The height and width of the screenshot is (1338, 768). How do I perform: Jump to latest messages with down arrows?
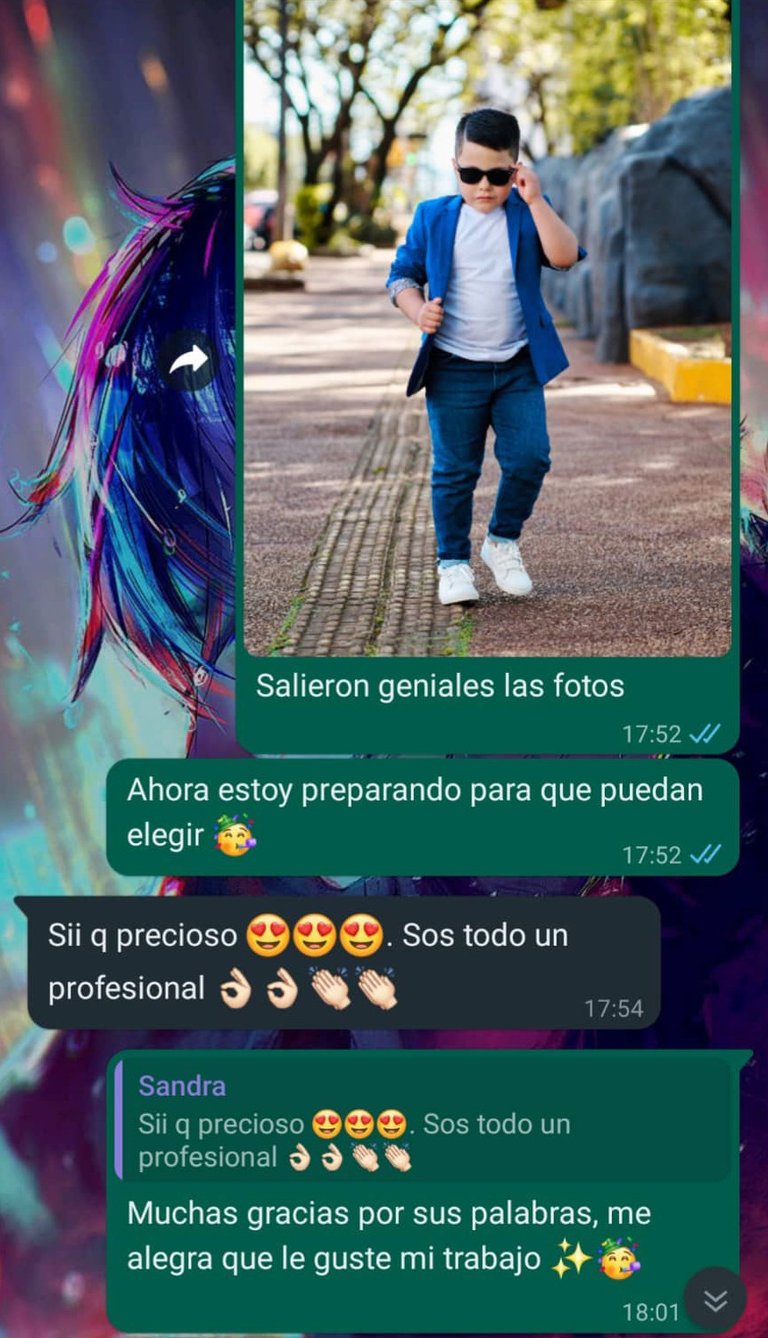coord(715,1299)
